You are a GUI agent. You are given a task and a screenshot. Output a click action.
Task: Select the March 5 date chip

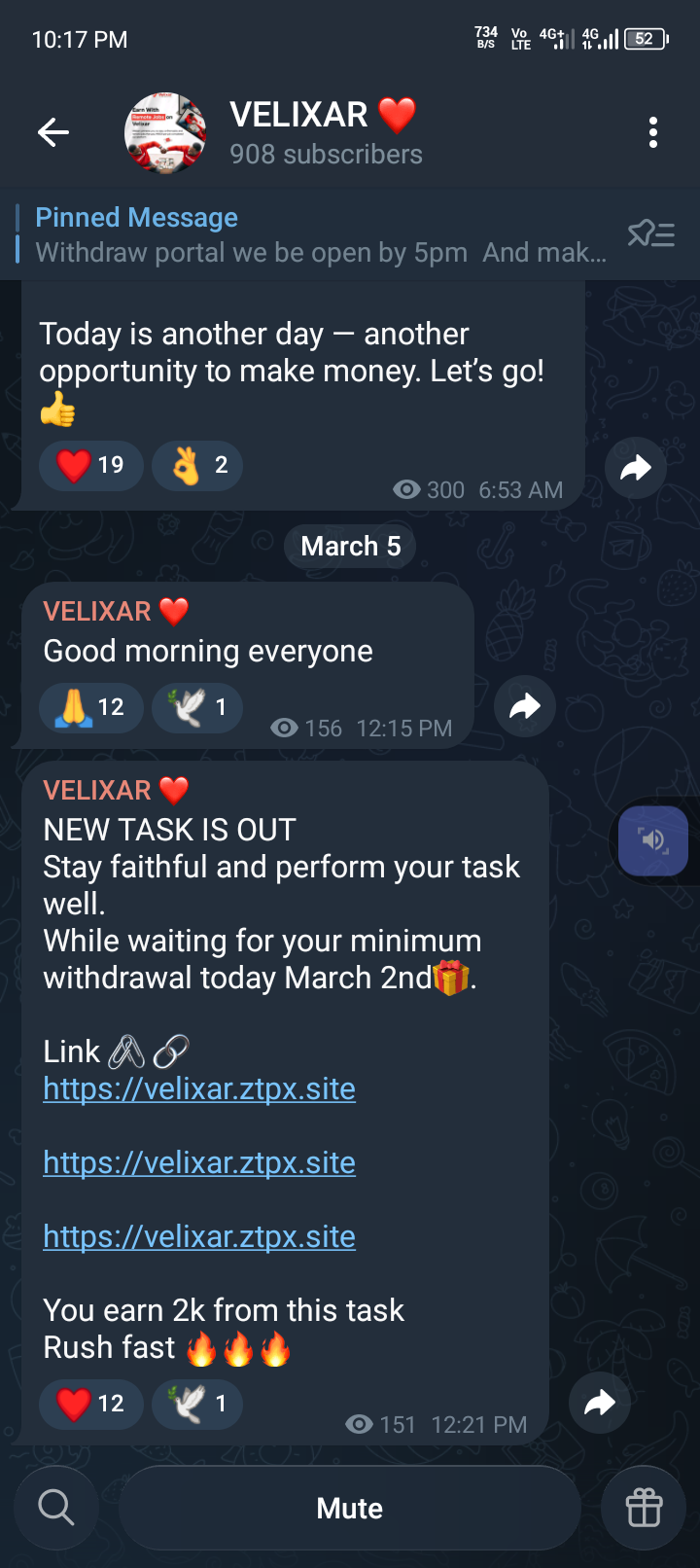[350, 547]
